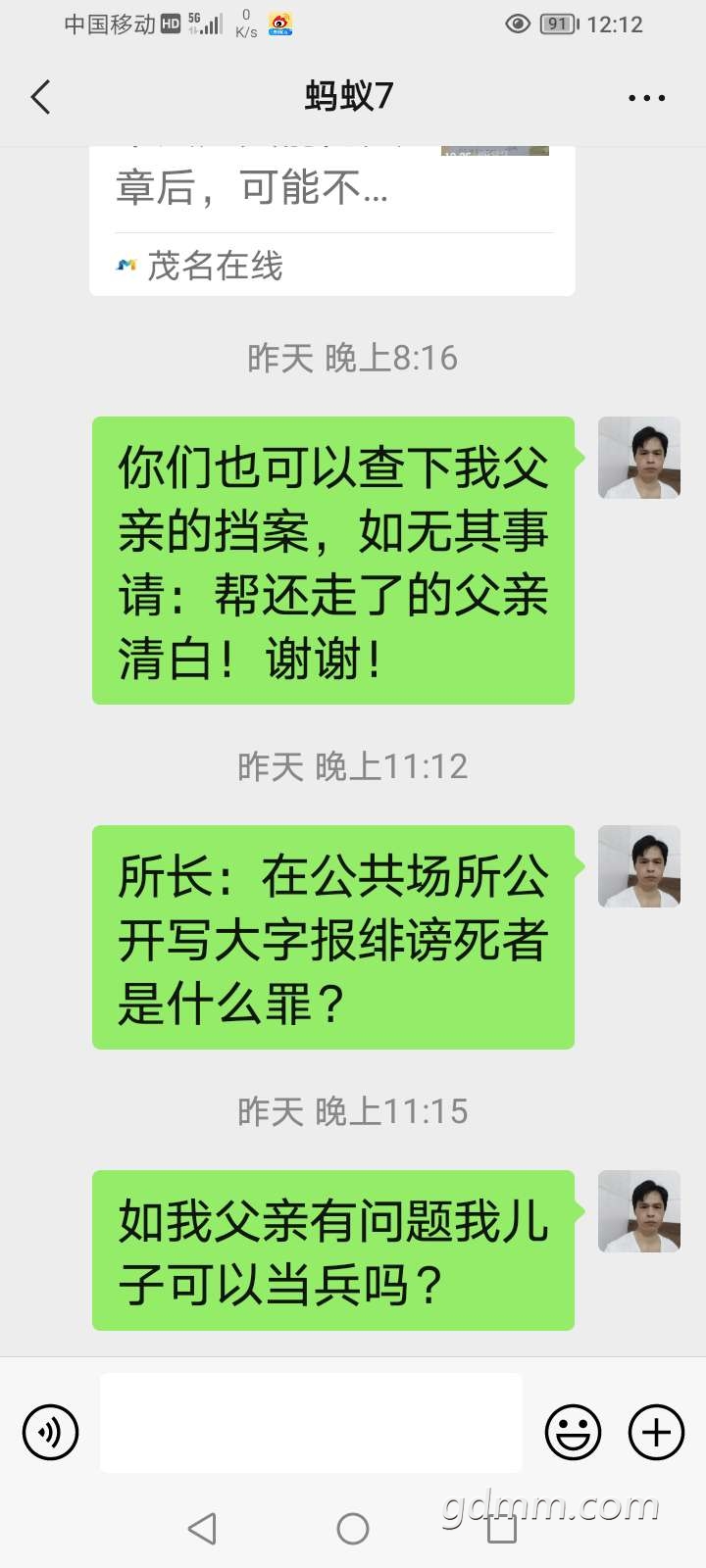Go back from the 蚂蚁7 chat
The width and height of the screenshot is (706, 1568).
[x=40, y=97]
